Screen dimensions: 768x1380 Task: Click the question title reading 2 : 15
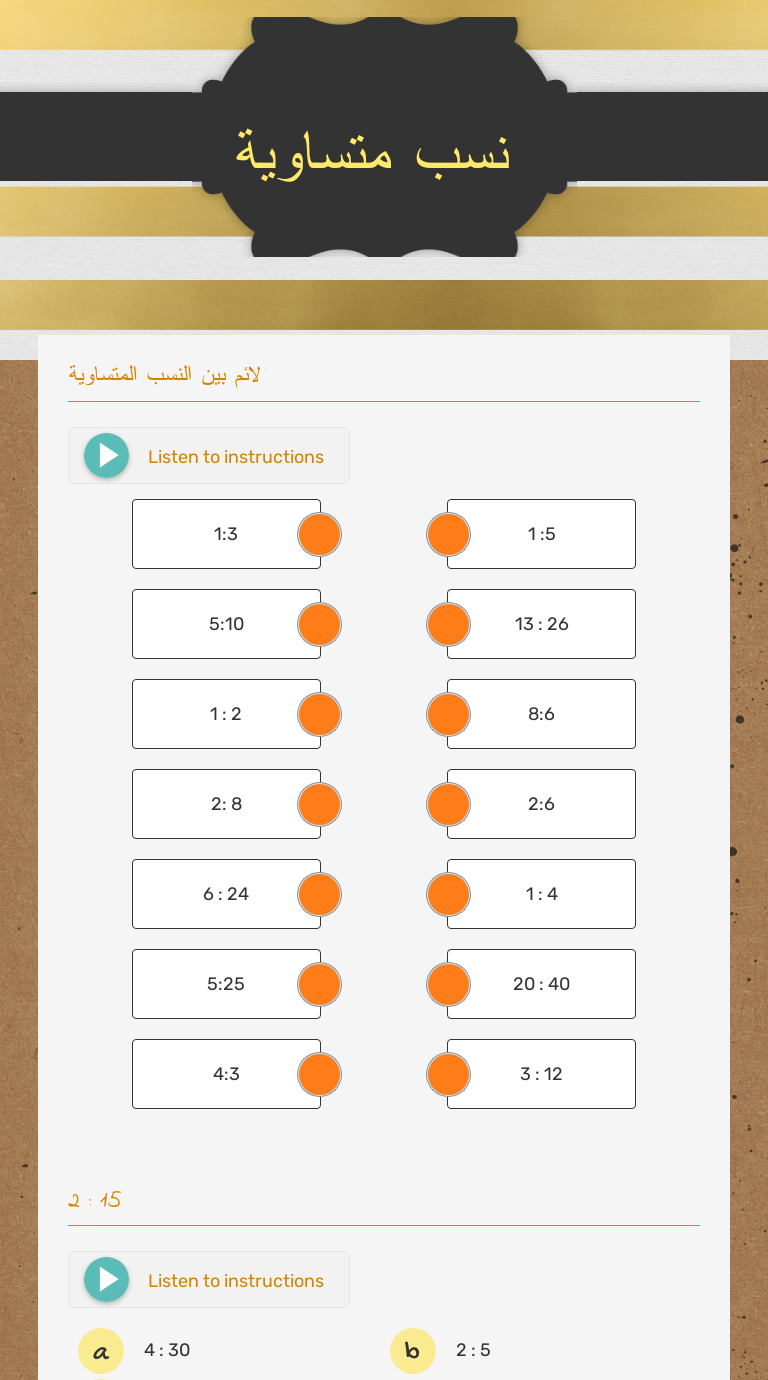[x=95, y=1199]
